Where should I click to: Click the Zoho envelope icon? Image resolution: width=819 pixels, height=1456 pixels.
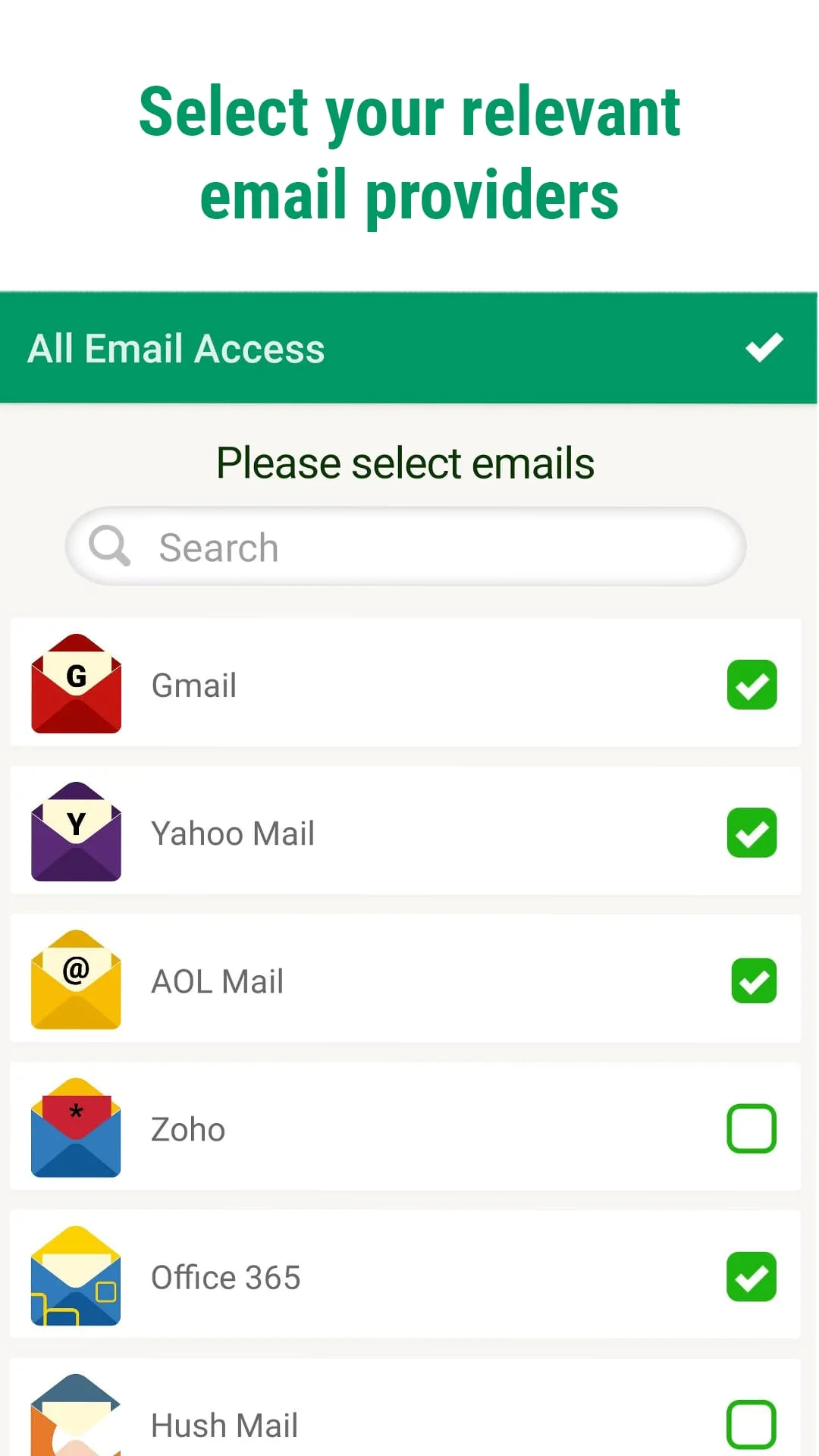click(x=76, y=1128)
